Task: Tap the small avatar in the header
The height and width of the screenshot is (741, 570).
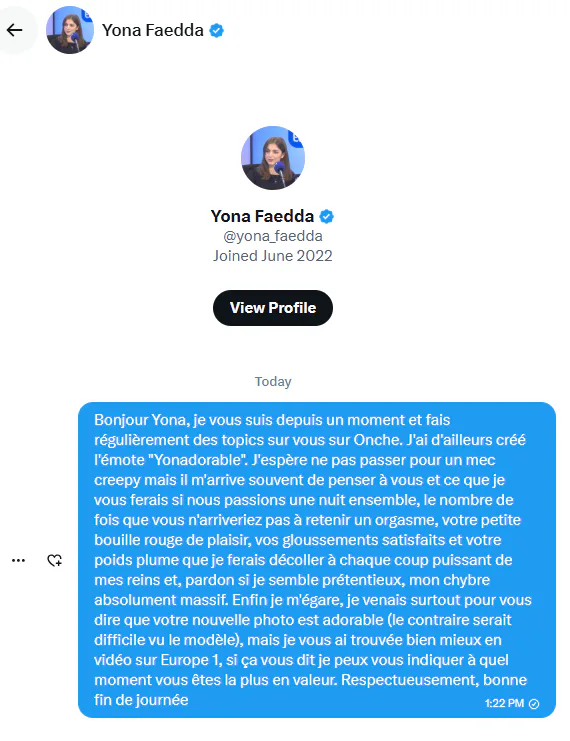Action: (x=69, y=30)
